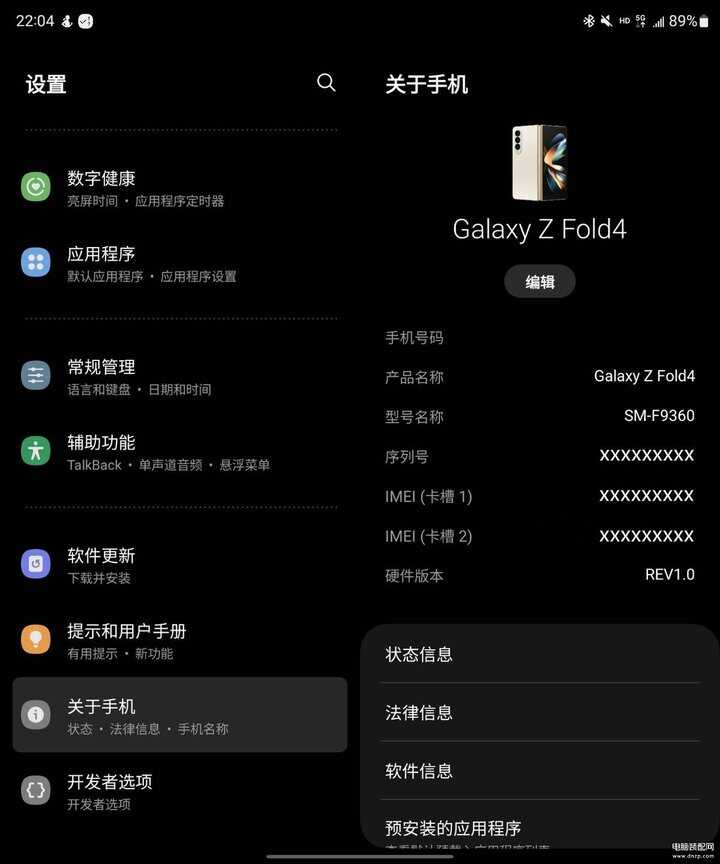720x864 pixels.
Task: Open the settings search icon
Action: [x=326, y=83]
